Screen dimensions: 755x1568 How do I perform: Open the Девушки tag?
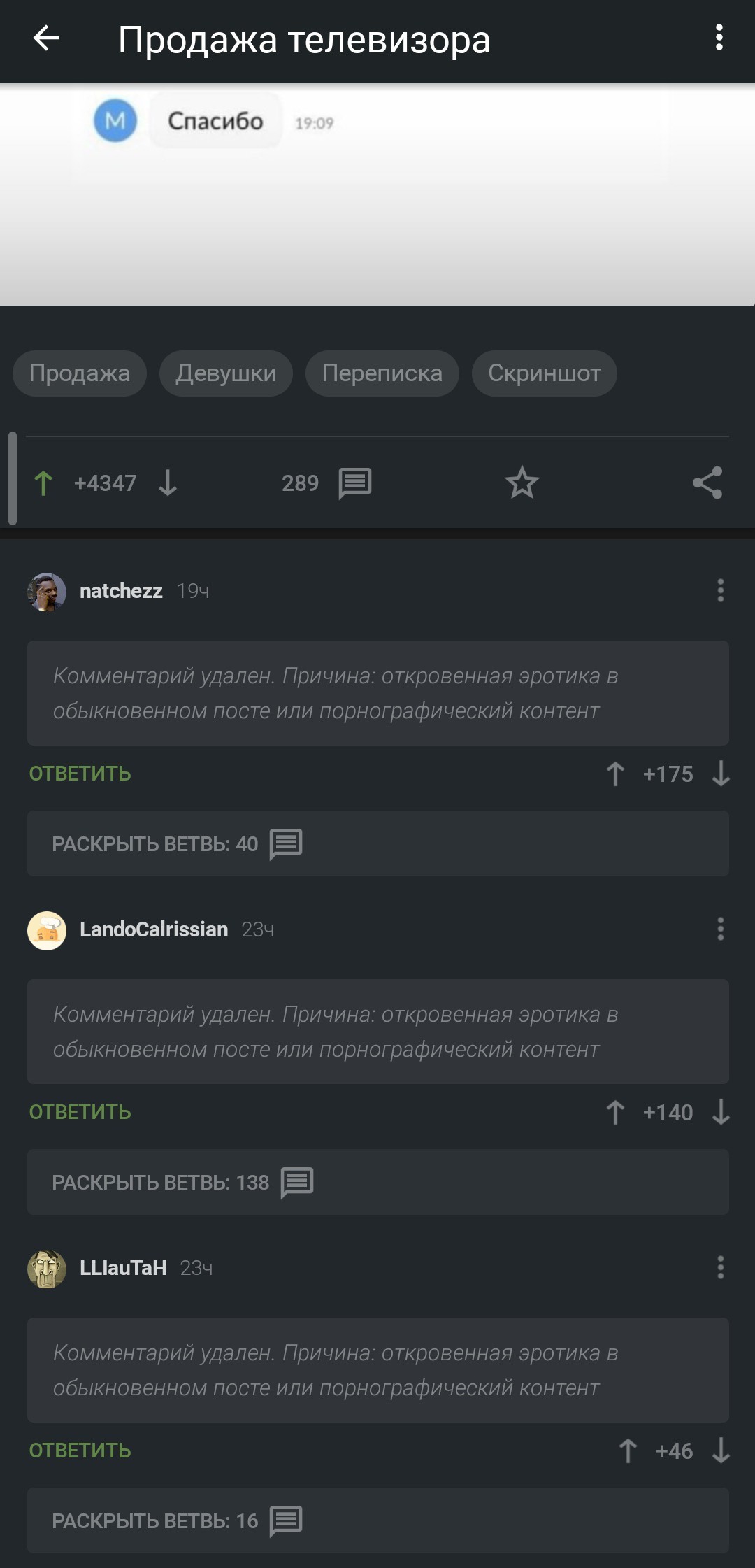pos(226,373)
